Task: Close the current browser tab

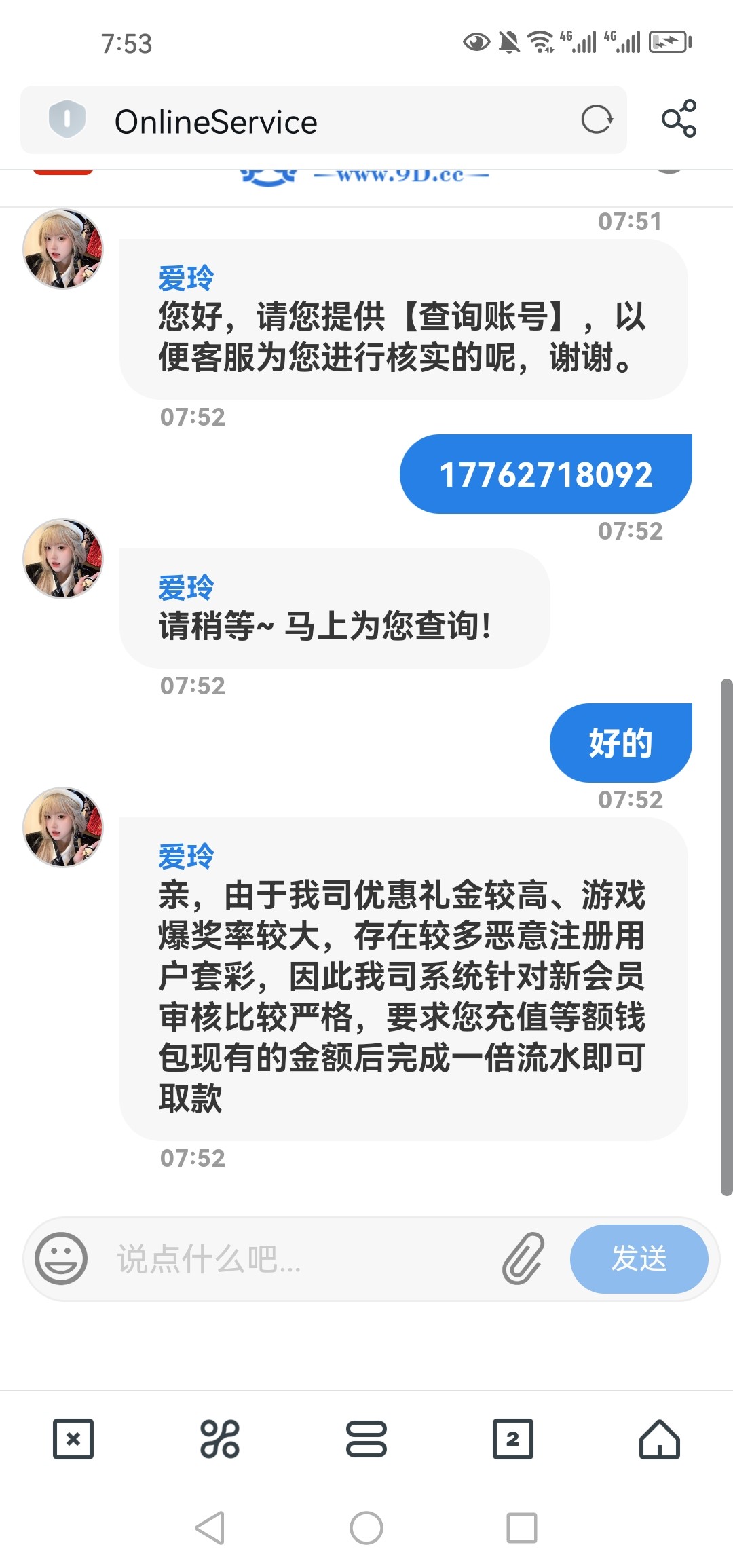Action: (x=73, y=1438)
